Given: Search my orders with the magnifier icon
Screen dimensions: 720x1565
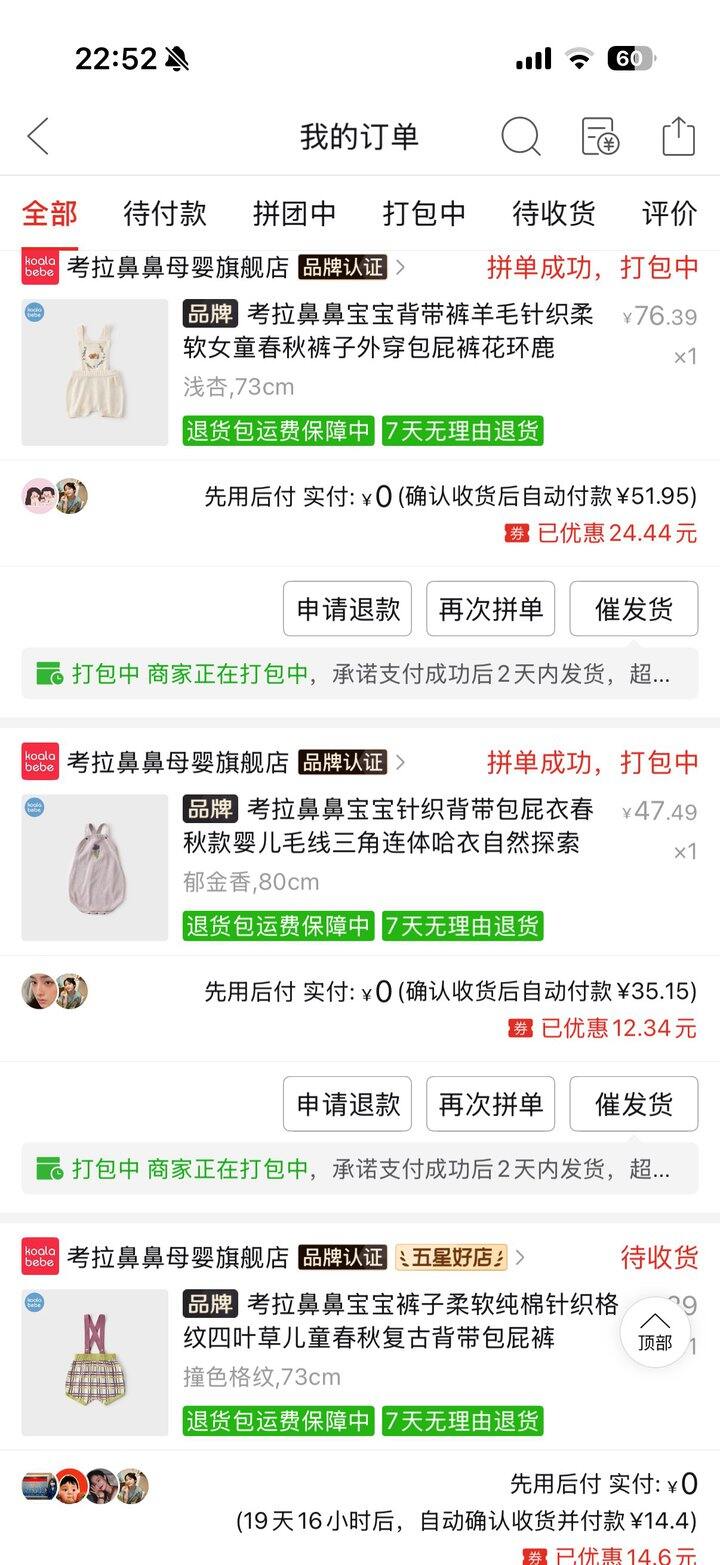Looking at the screenshot, I should (x=520, y=136).
